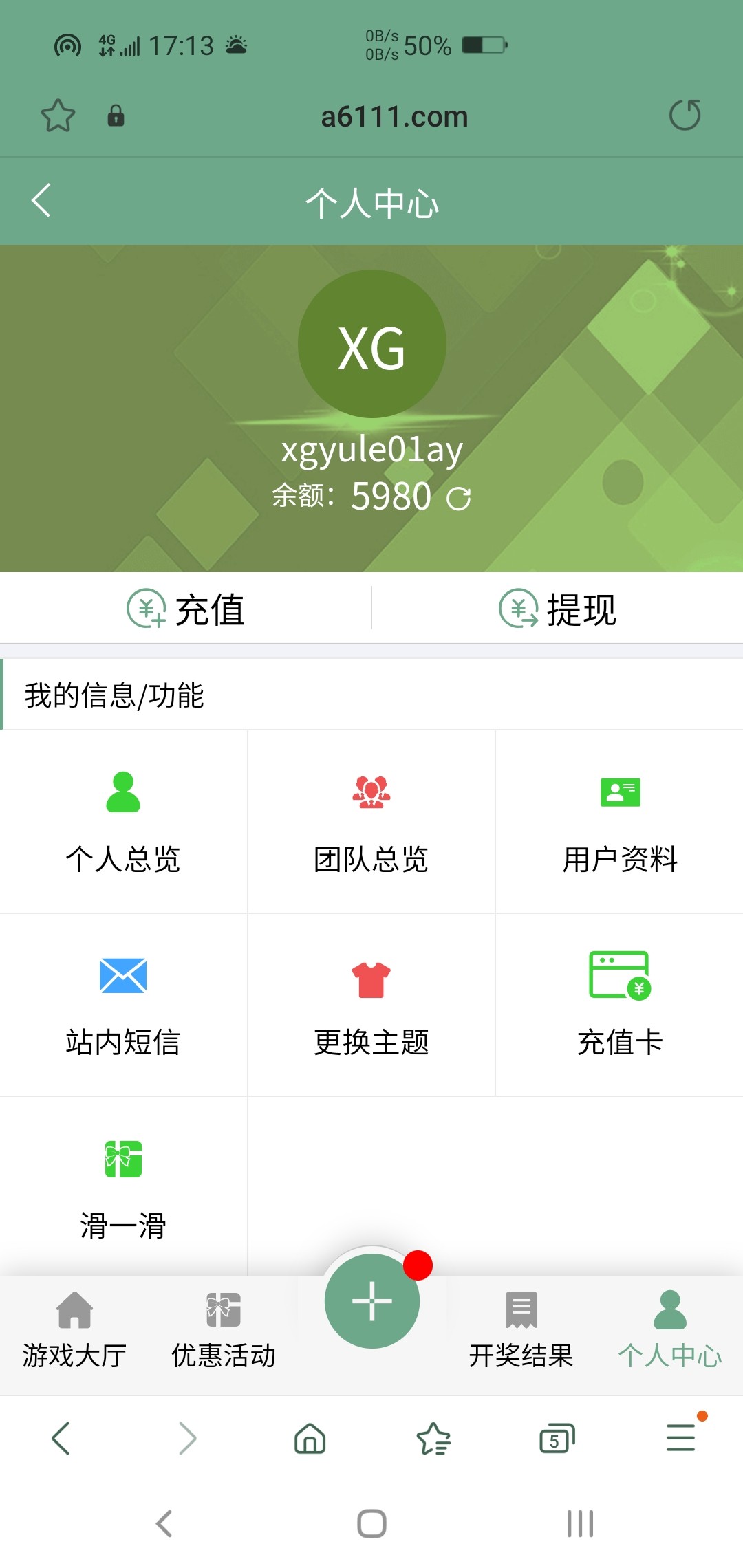
Task: Select 更换主题 to change theme
Action: (x=371, y=1005)
